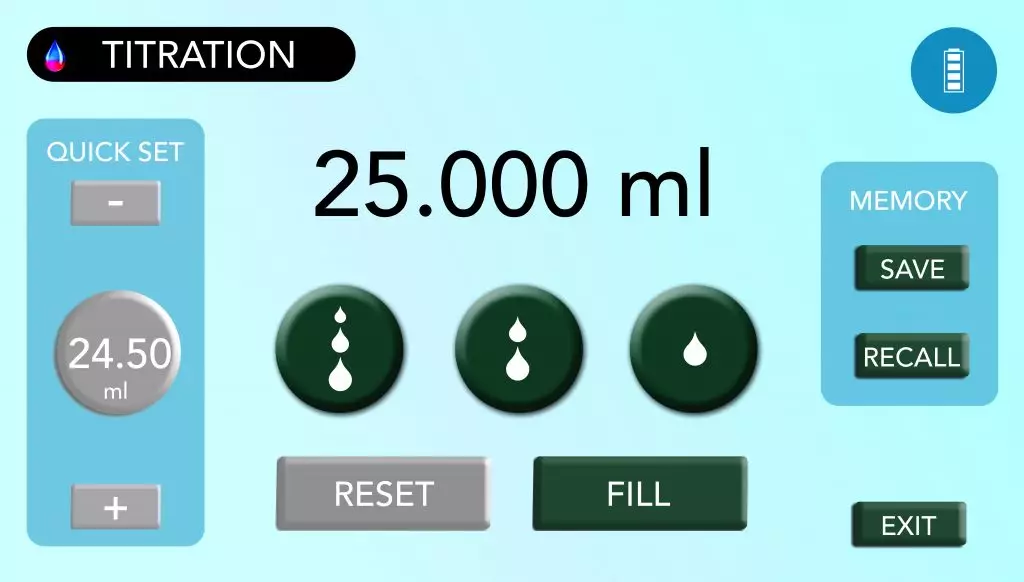
Task: Exit the titration screen
Action: tap(908, 525)
